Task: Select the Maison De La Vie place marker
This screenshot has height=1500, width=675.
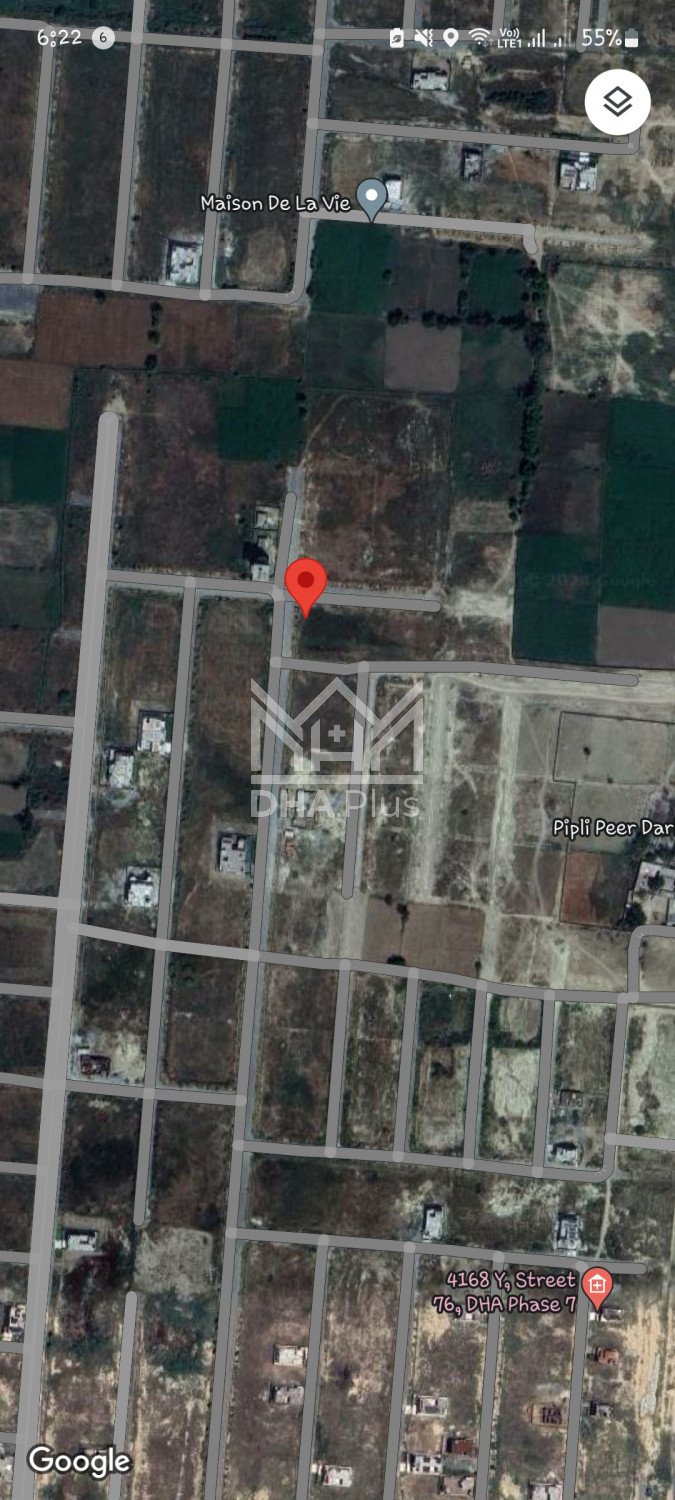Action: coord(372,198)
